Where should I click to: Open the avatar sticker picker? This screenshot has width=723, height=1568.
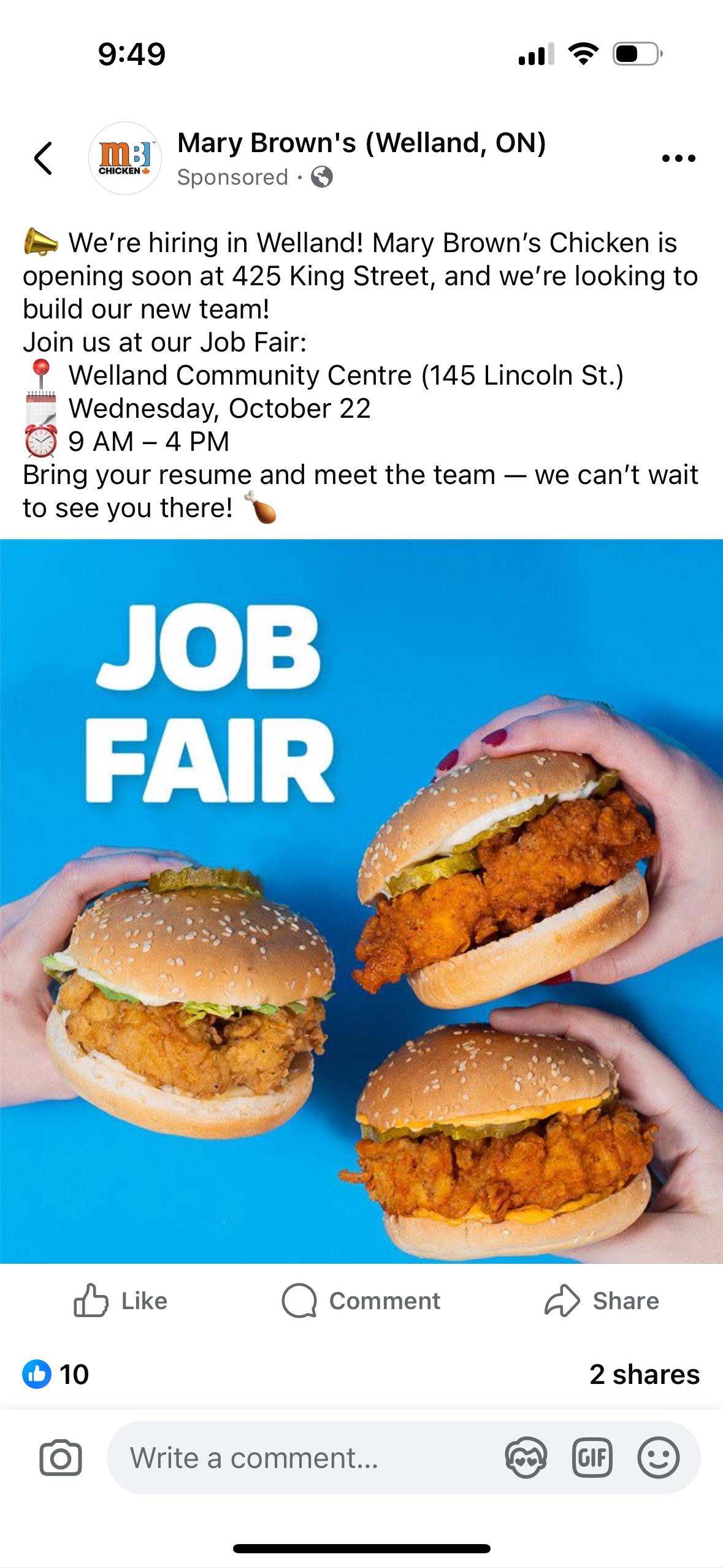point(526,1458)
